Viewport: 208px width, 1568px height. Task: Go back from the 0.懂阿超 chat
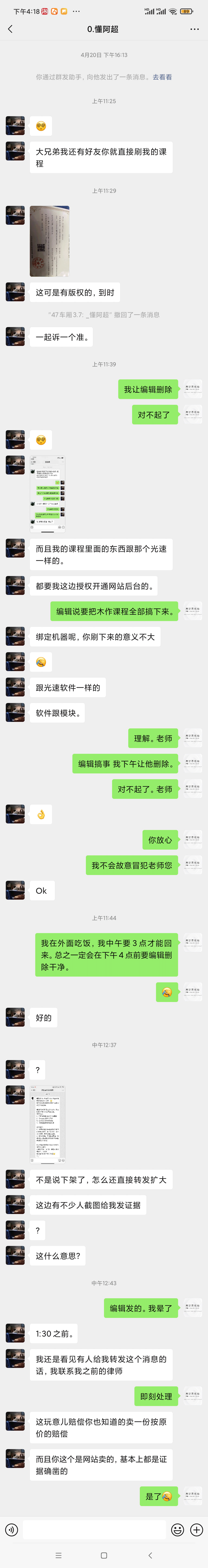tap(10, 29)
